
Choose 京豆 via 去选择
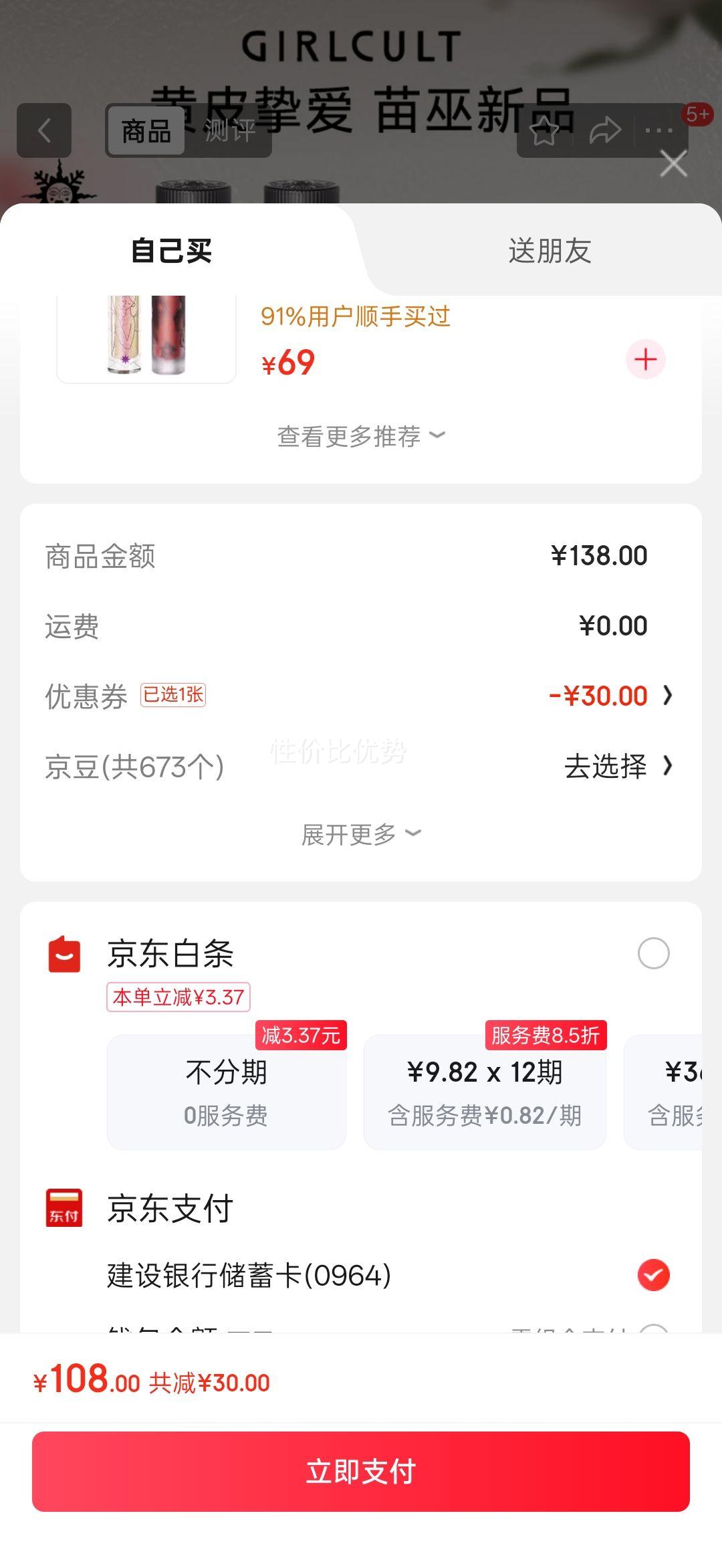pyautogui.click(x=616, y=767)
